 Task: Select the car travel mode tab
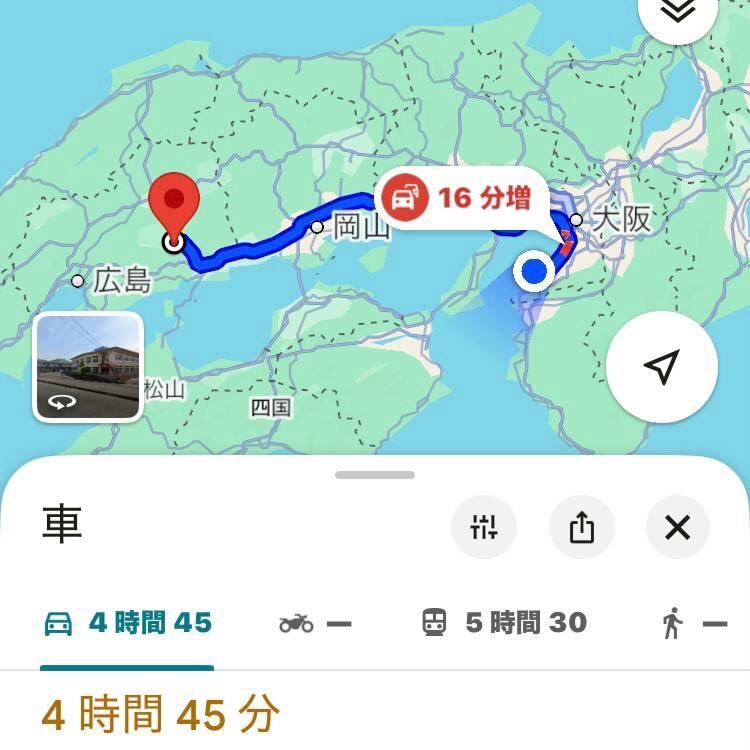128,623
